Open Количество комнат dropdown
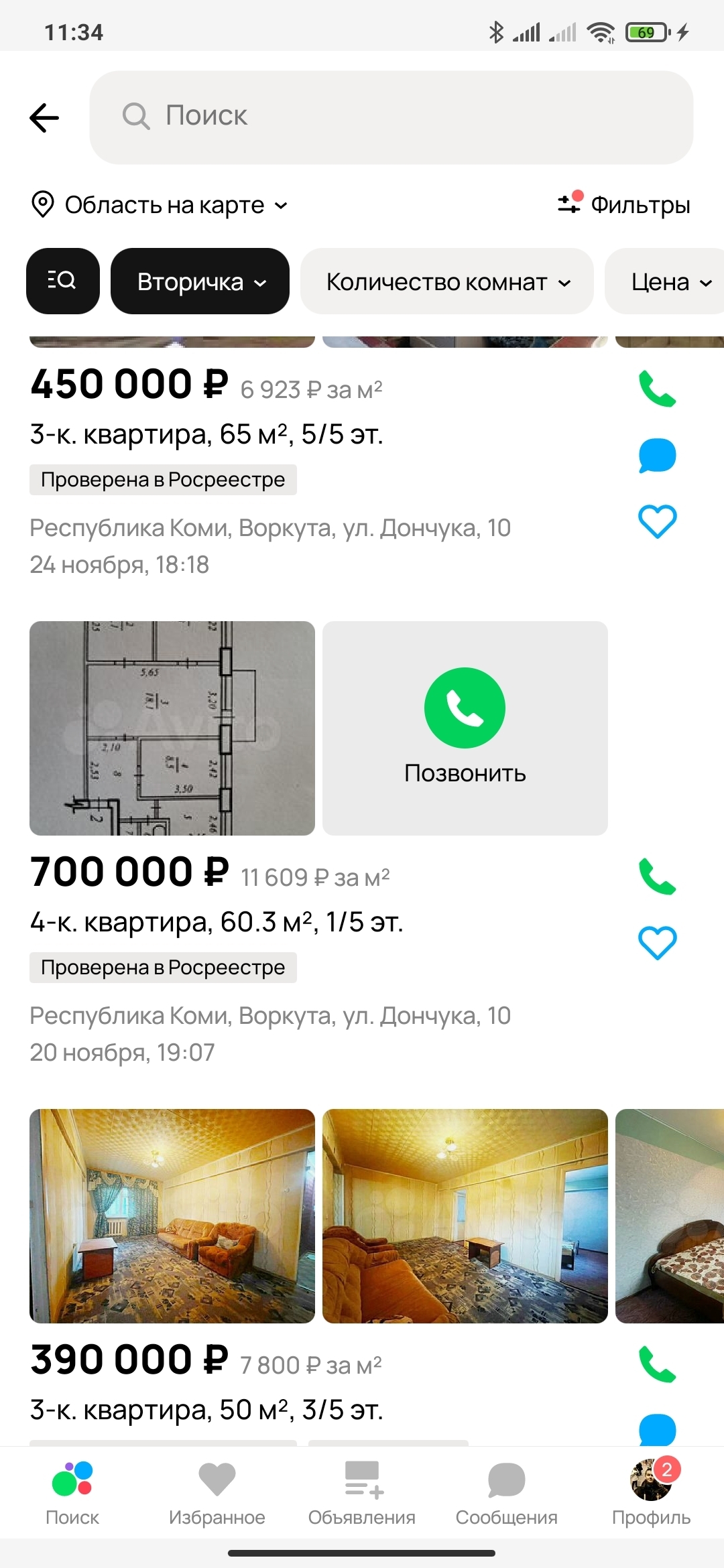724x1568 pixels. coord(447,281)
